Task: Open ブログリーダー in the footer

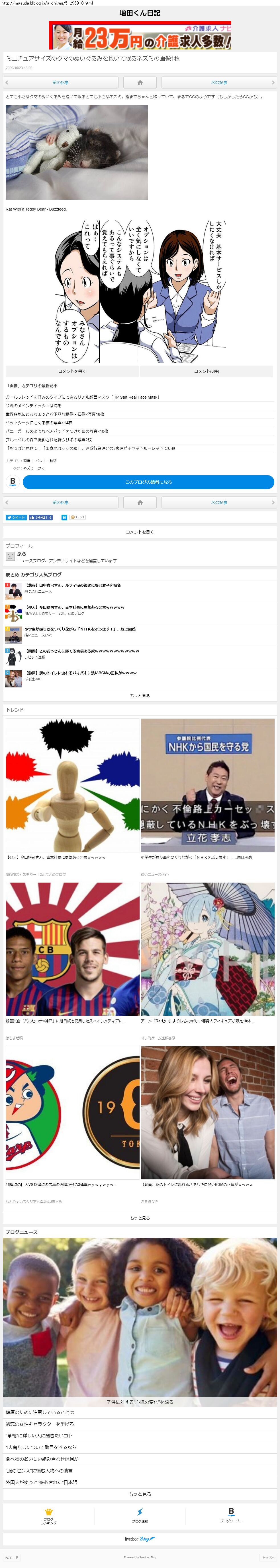Action: click(231, 1516)
